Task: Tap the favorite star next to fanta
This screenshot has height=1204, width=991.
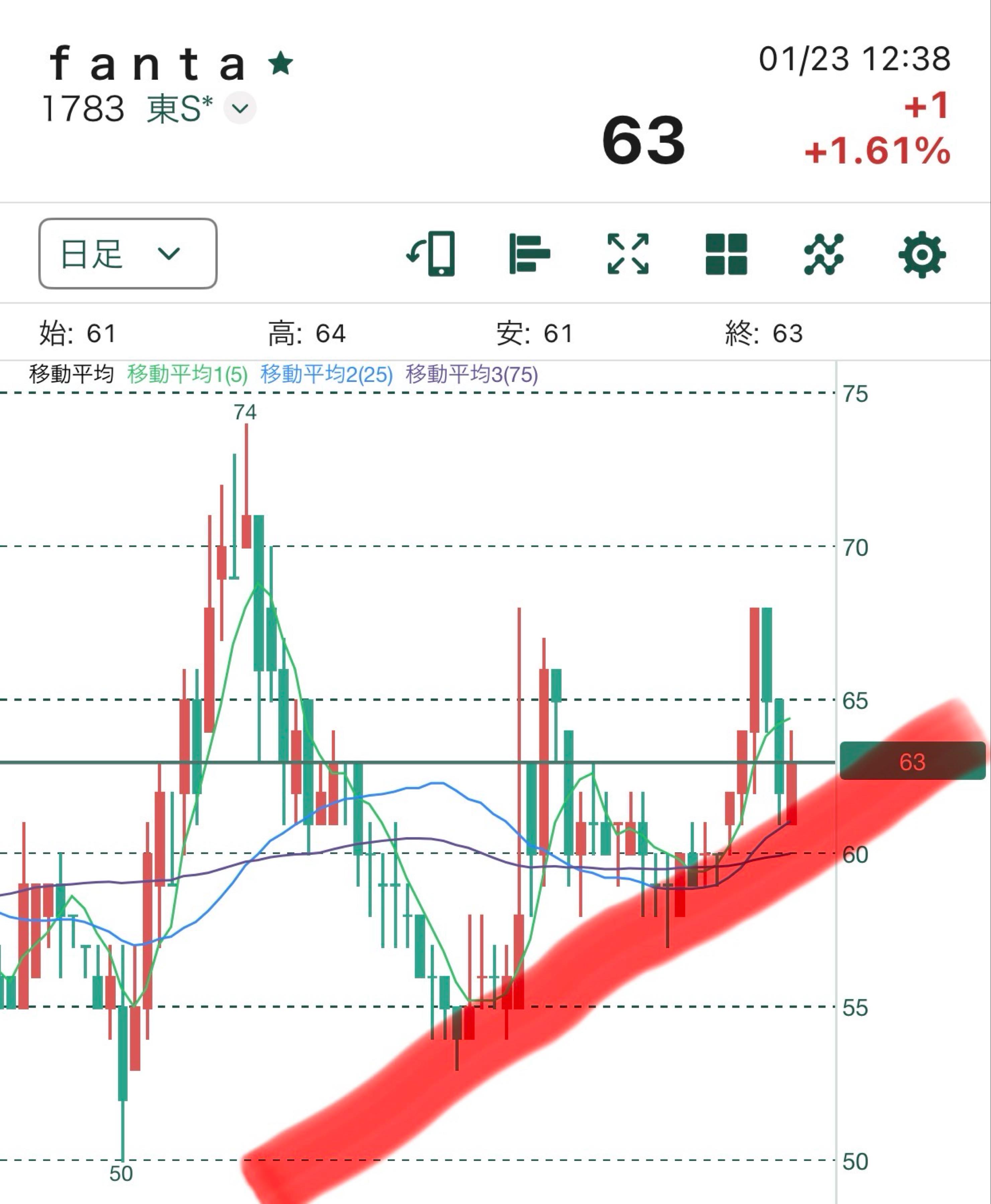Action: click(x=280, y=63)
